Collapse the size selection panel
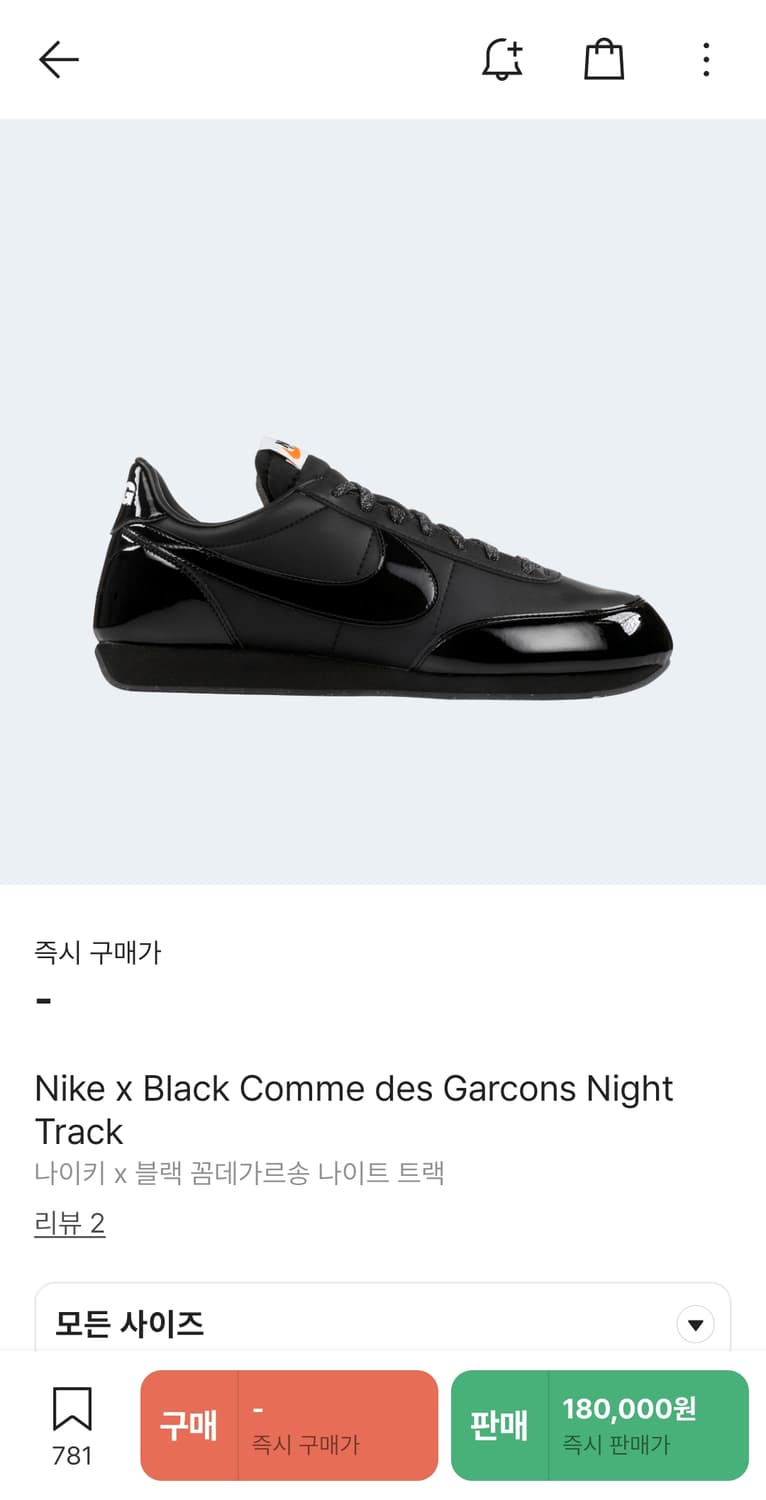The image size is (766, 1500). click(694, 1323)
